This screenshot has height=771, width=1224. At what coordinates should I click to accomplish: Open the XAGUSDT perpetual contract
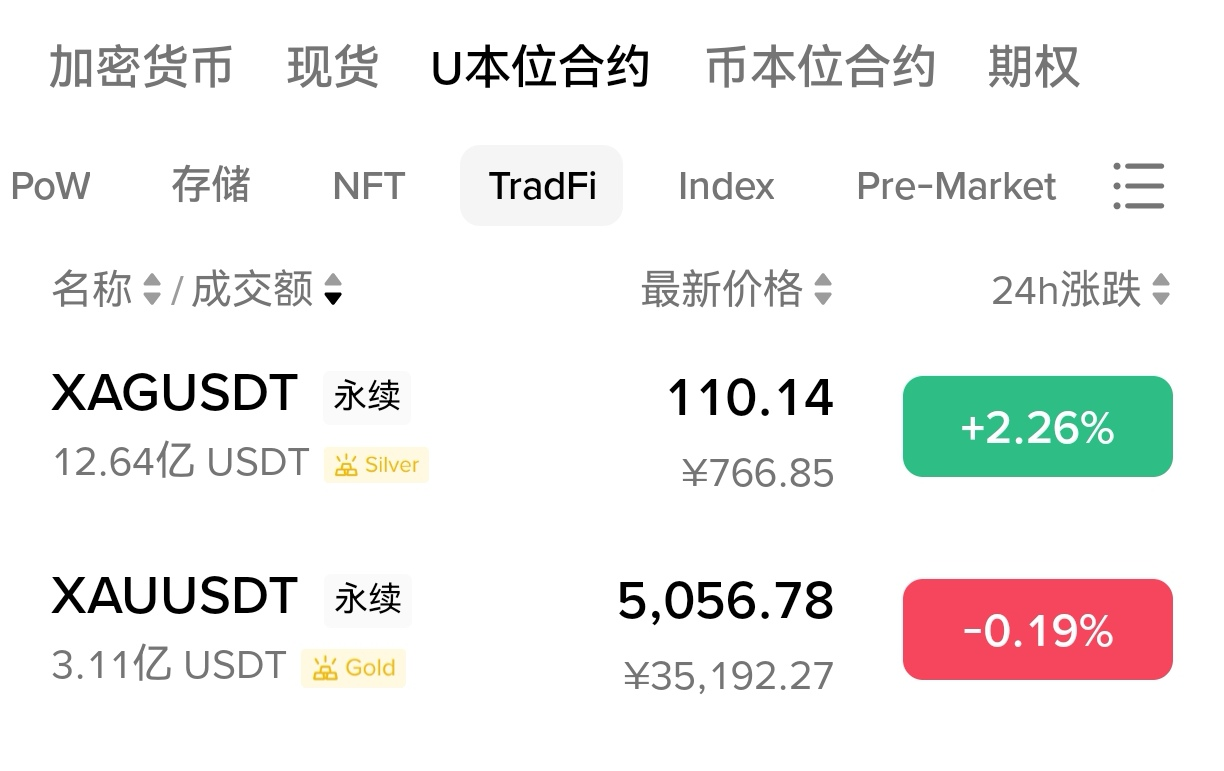pos(175,394)
